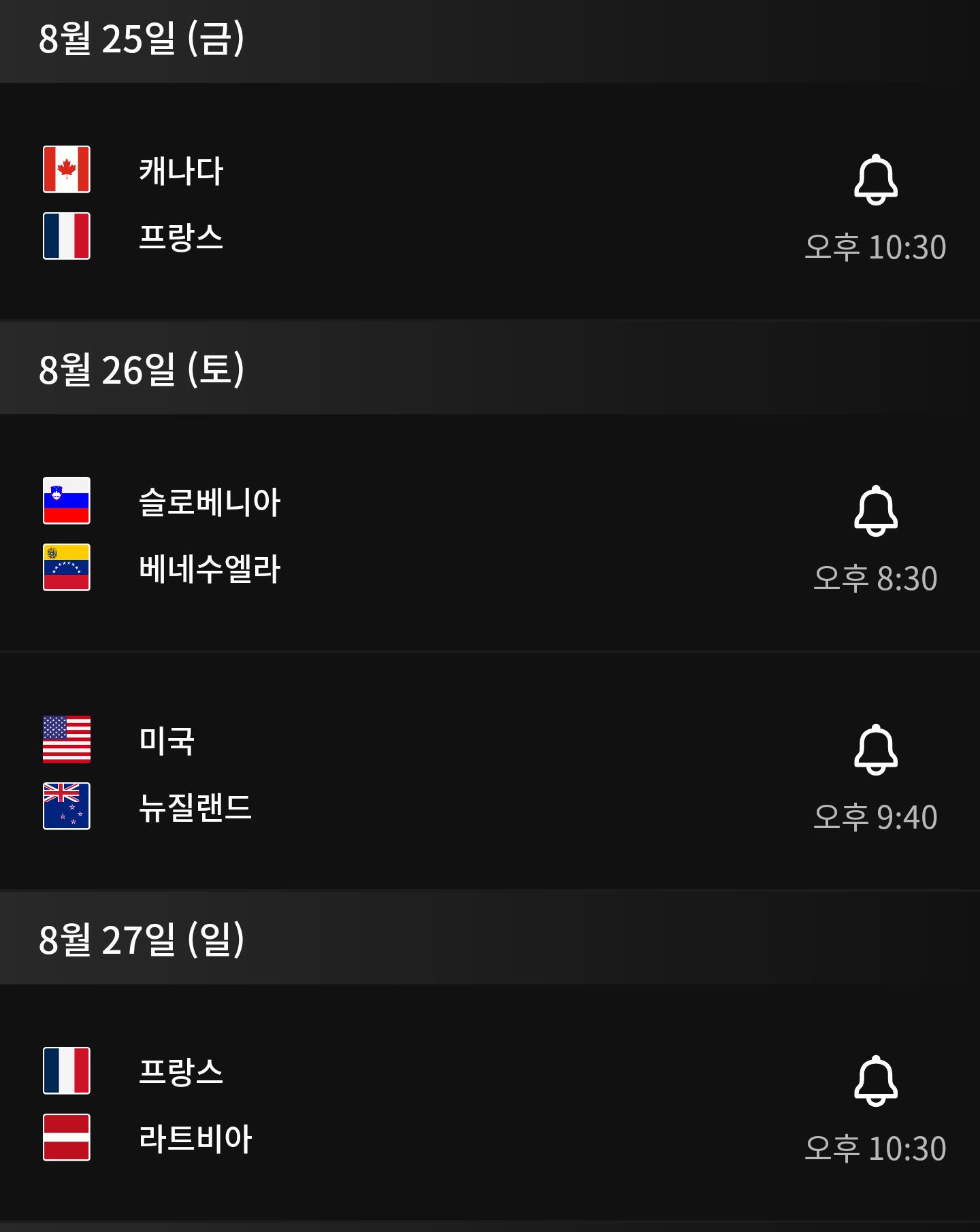Set notification for France vs Latvia match
Viewport: 980px width, 1232px height.
(875, 1081)
